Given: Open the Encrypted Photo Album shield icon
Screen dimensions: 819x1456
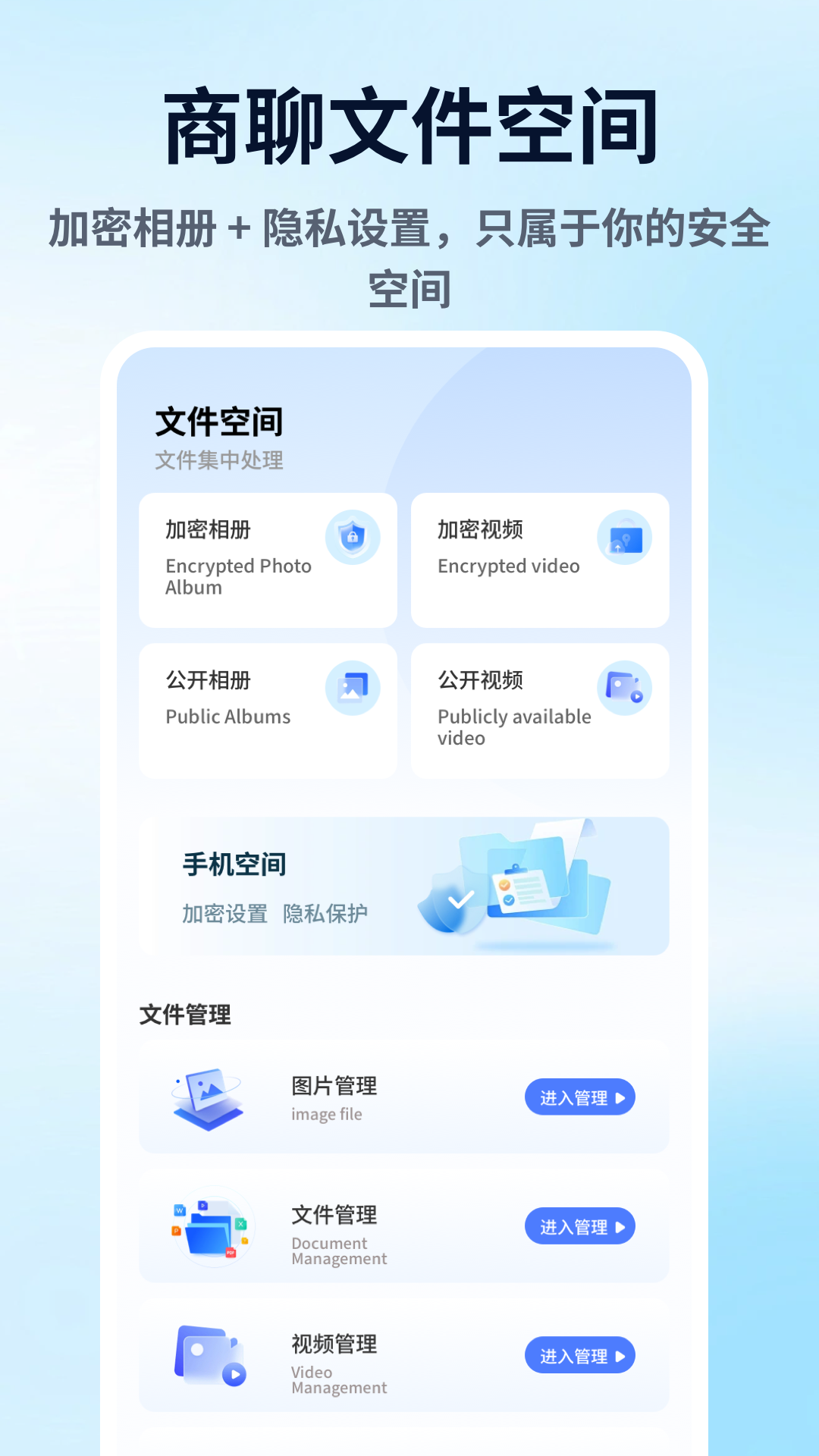Looking at the screenshot, I should click(353, 537).
